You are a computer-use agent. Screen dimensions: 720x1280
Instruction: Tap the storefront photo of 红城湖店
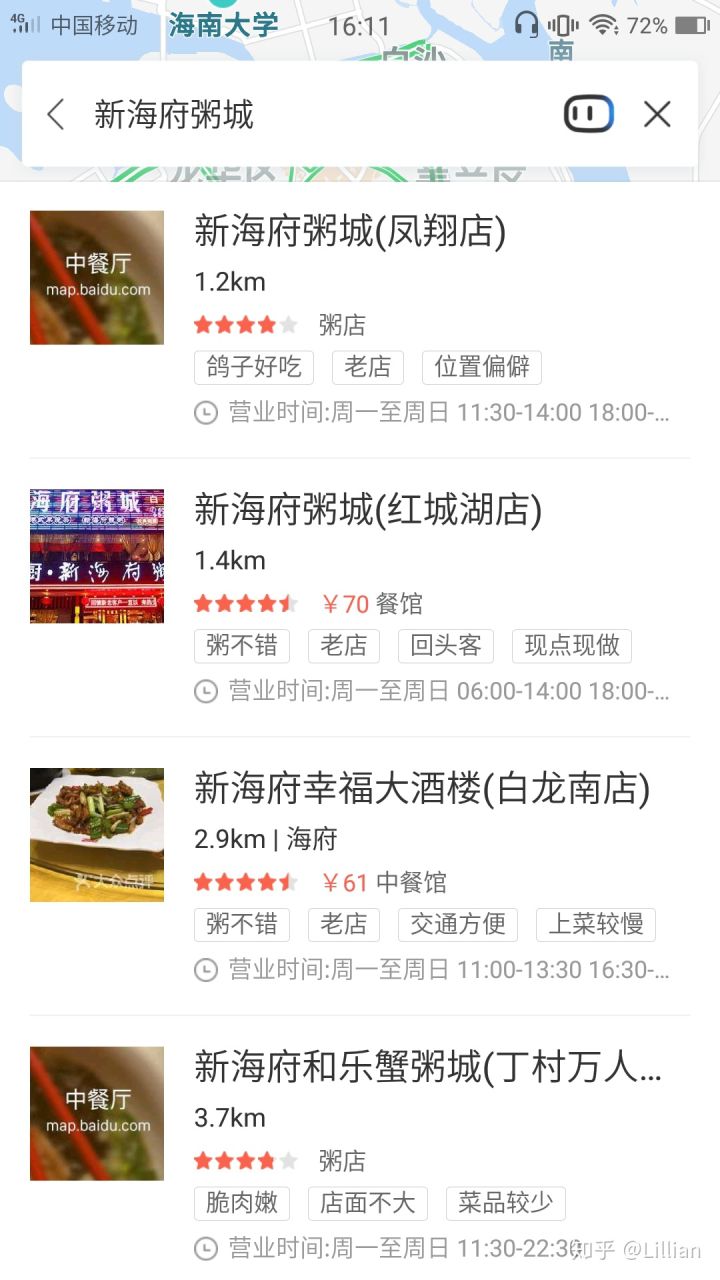pos(96,556)
